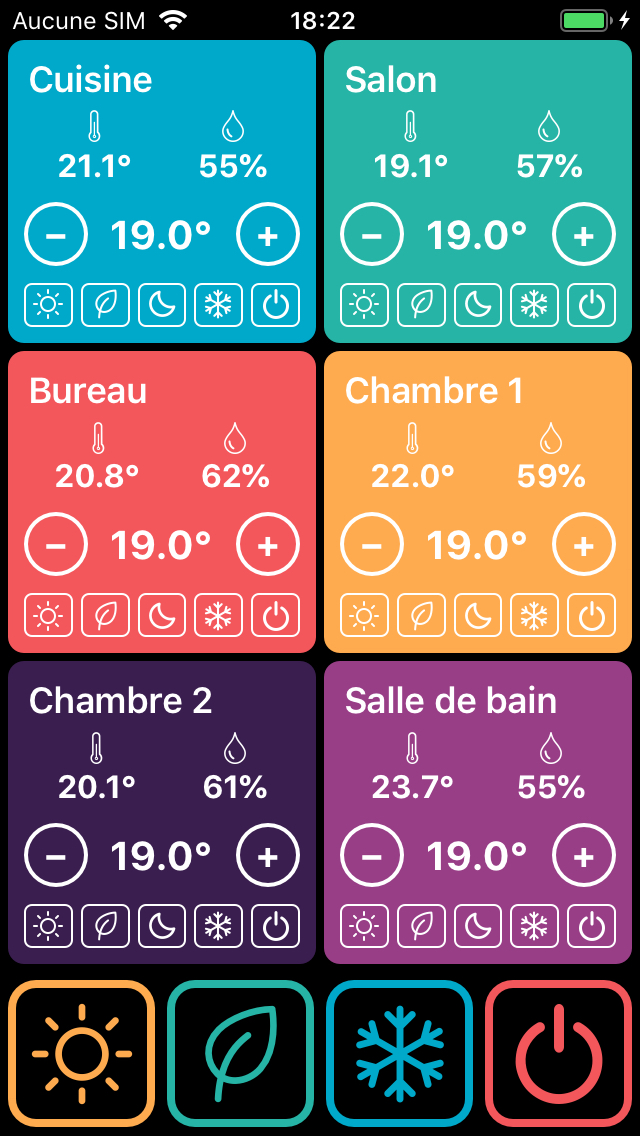Turn off Chambre 1 with power icon
Viewport: 640px width, 1136px height.
[591, 615]
